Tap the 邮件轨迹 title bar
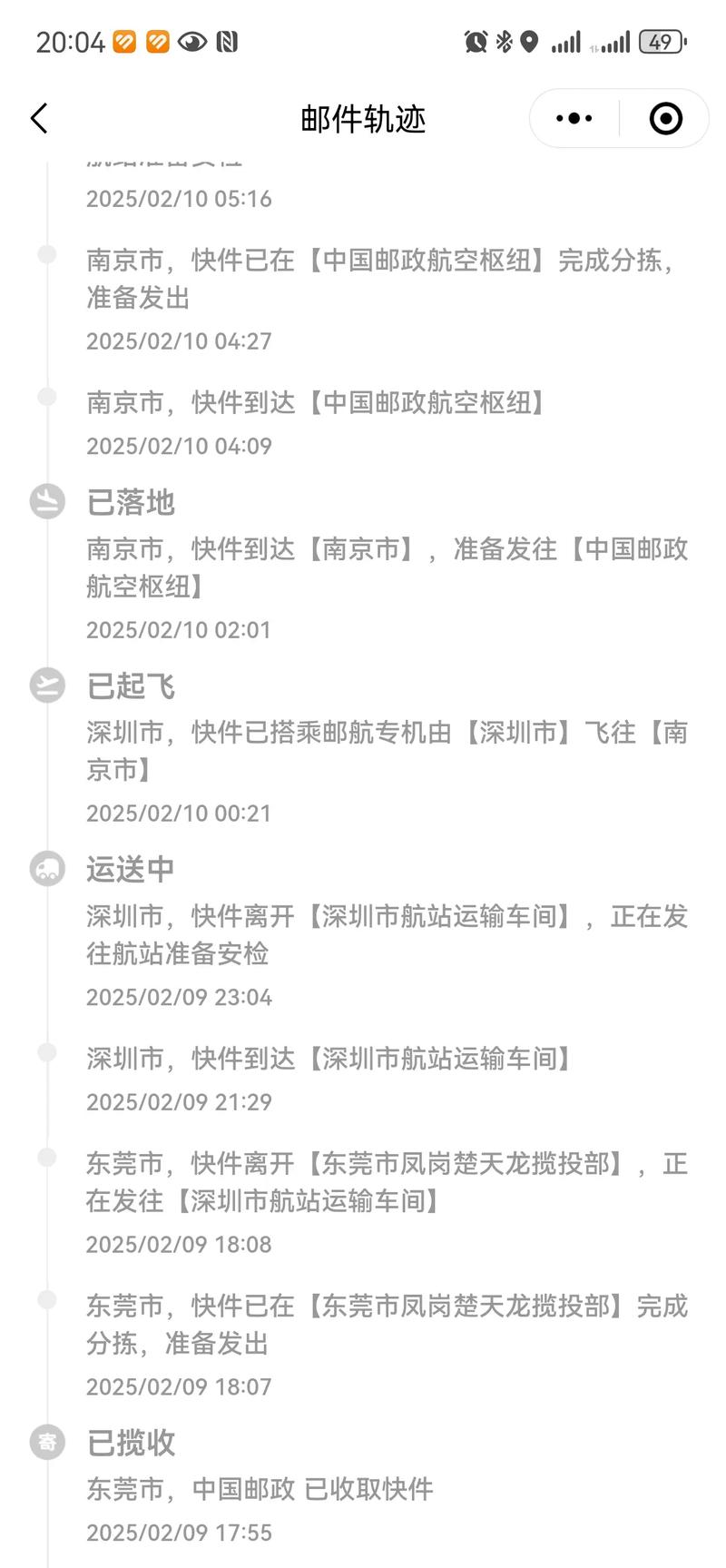This screenshot has height=1568, width=726. tap(363, 118)
